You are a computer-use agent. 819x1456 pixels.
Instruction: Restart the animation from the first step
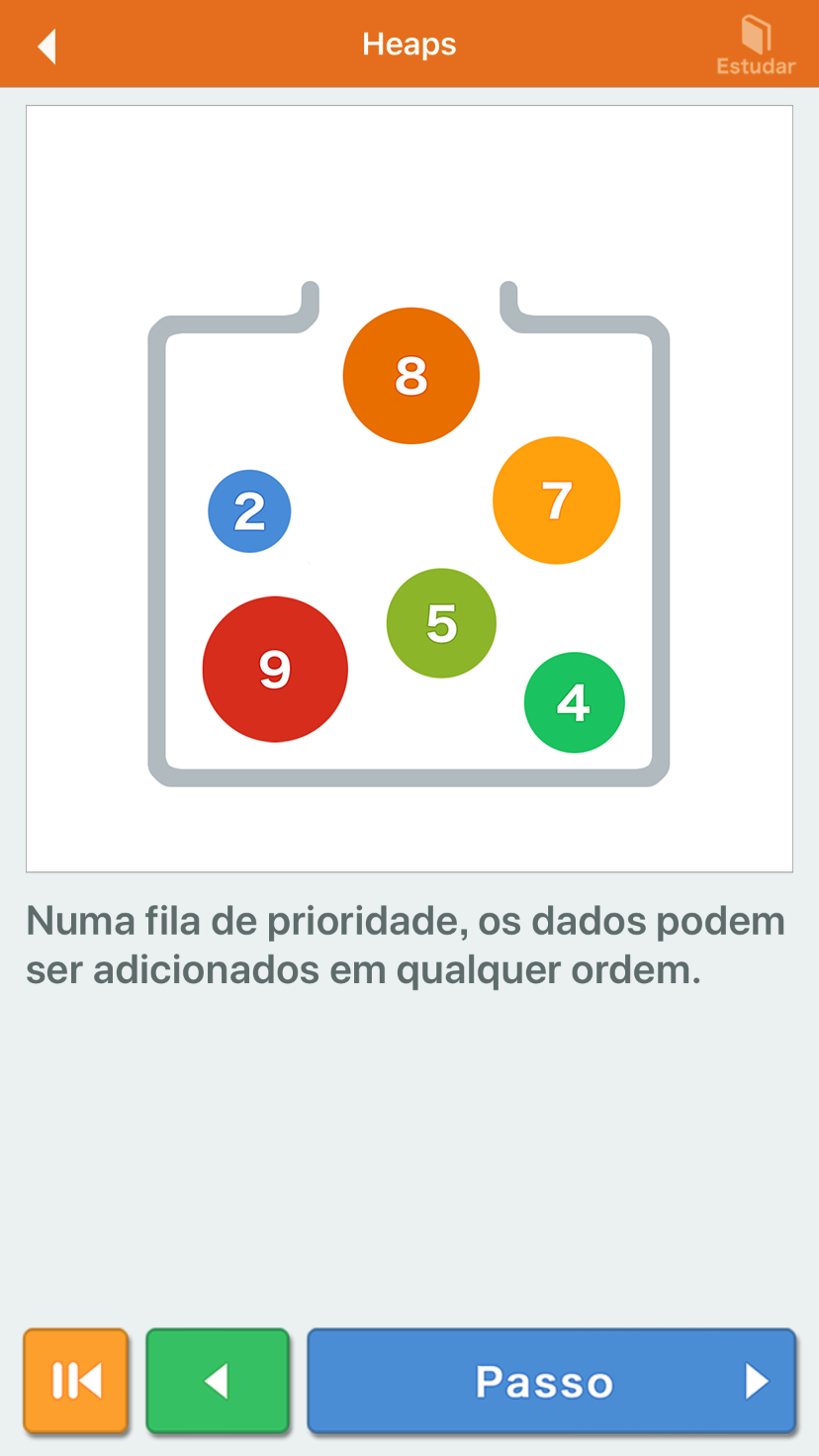click(76, 1381)
